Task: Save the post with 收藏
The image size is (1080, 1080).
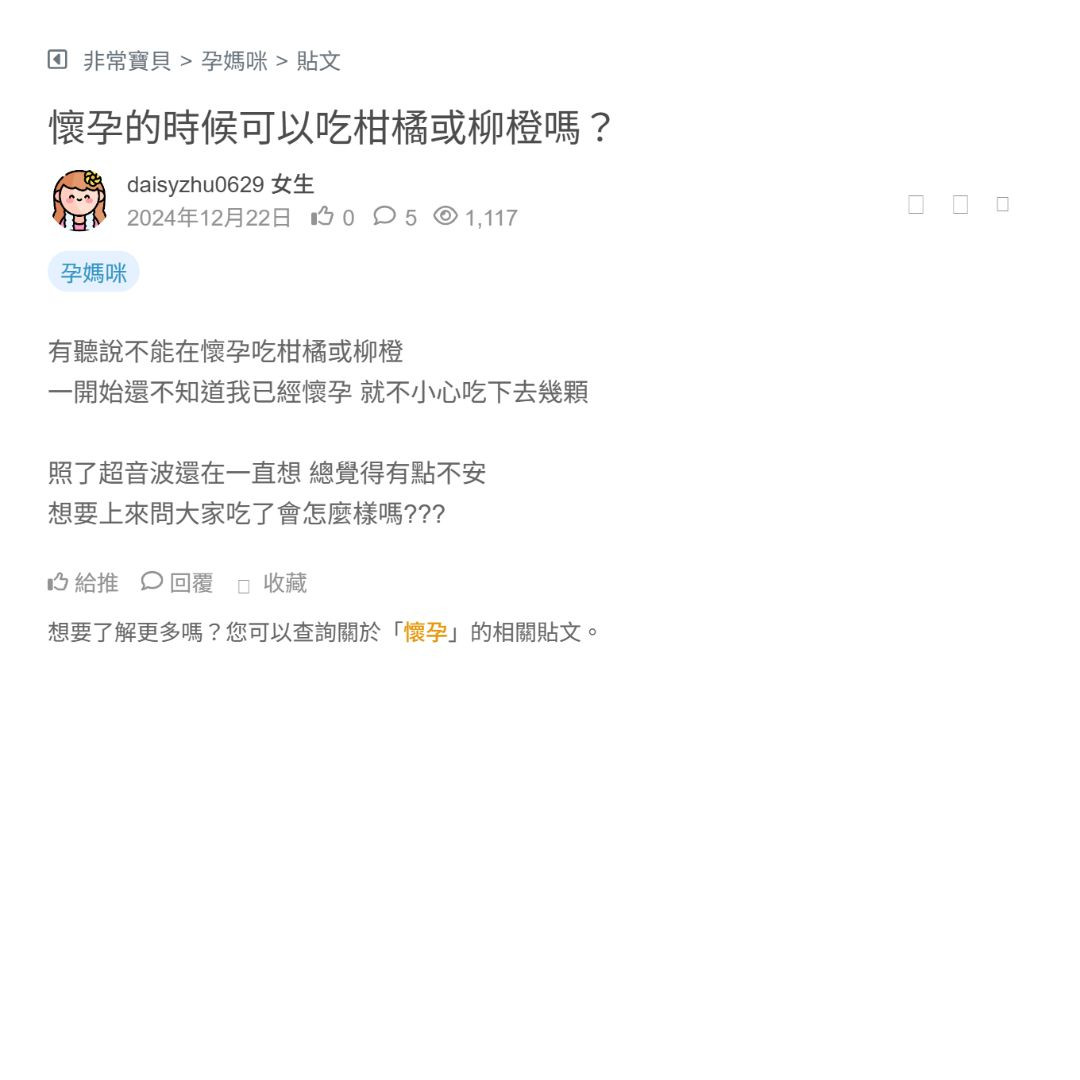Action: coord(273,583)
